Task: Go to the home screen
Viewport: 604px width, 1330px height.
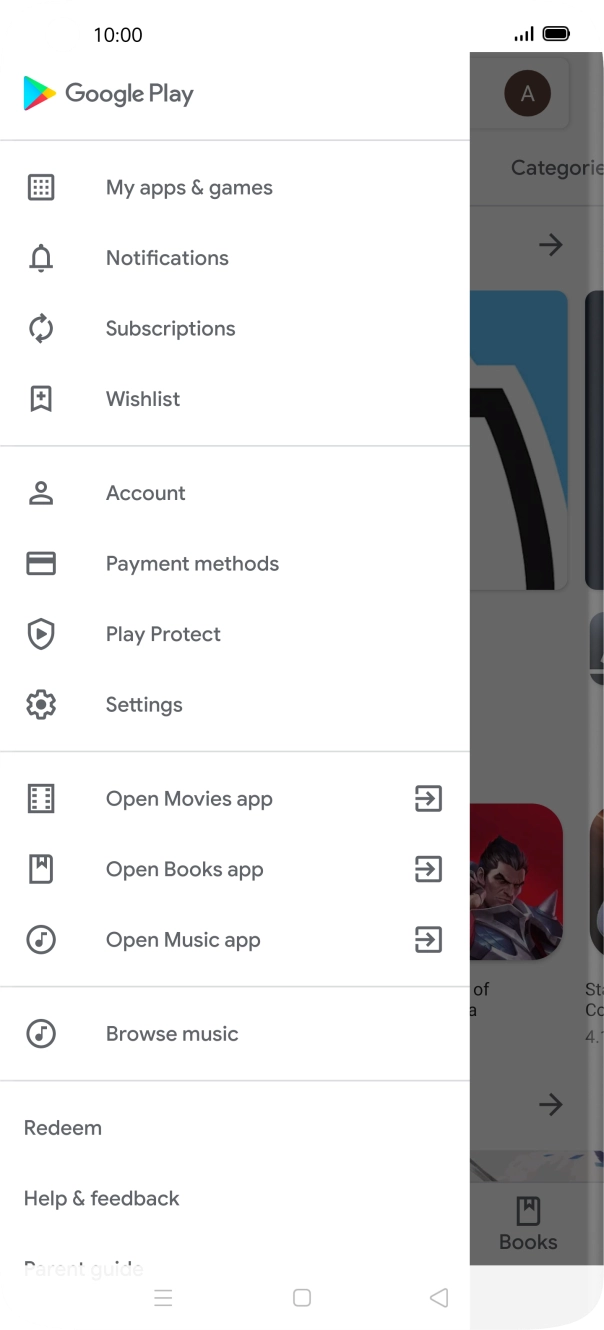Action: (301, 1298)
